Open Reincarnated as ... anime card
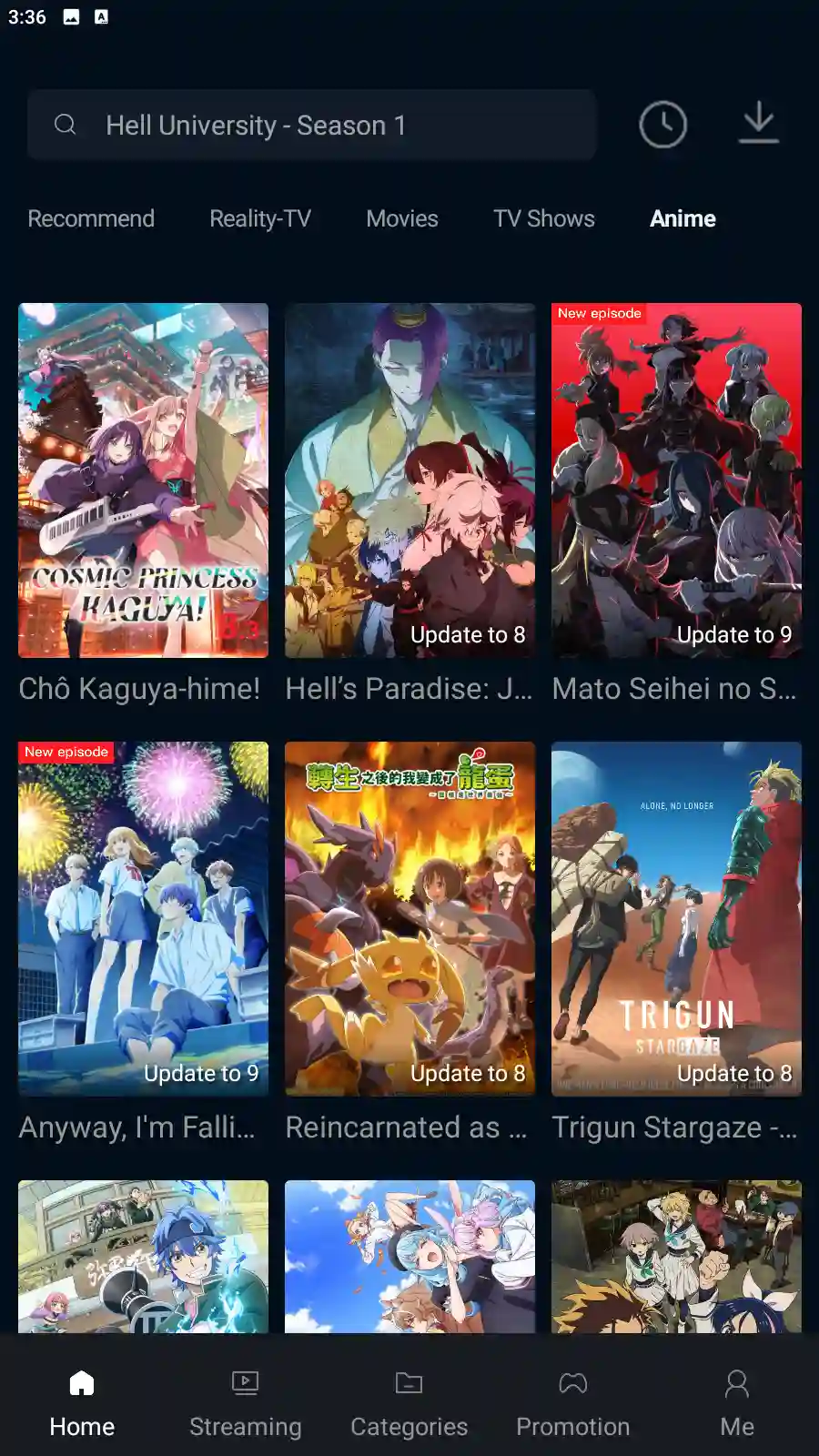The image size is (819, 1456). tap(409, 919)
